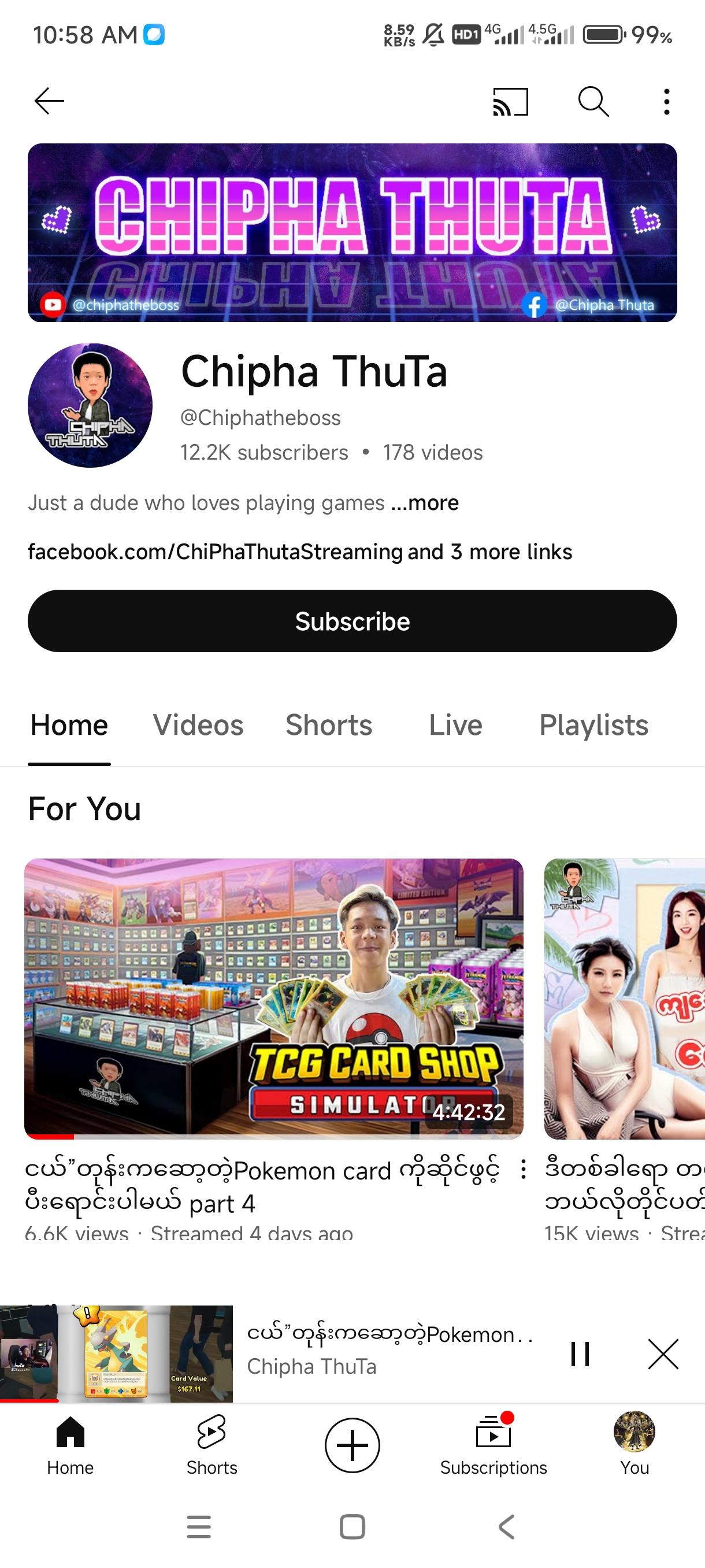Open the cast to device option
This screenshot has width=705, height=1568.
[x=510, y=102]
